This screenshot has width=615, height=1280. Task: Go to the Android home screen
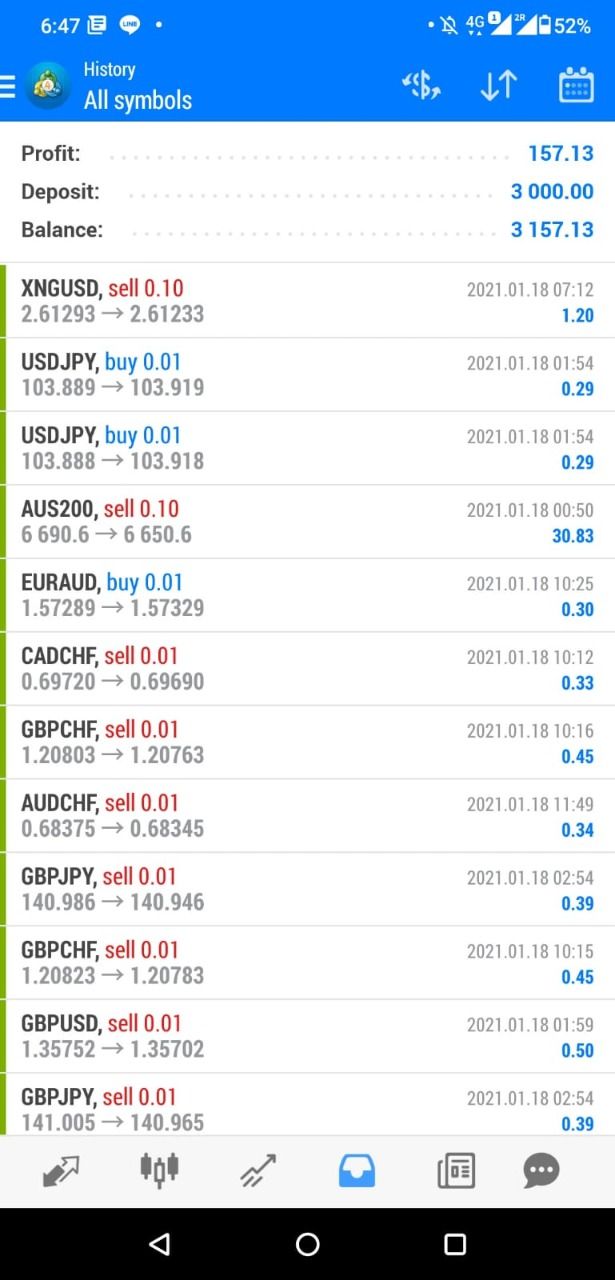coord(307,1244)
